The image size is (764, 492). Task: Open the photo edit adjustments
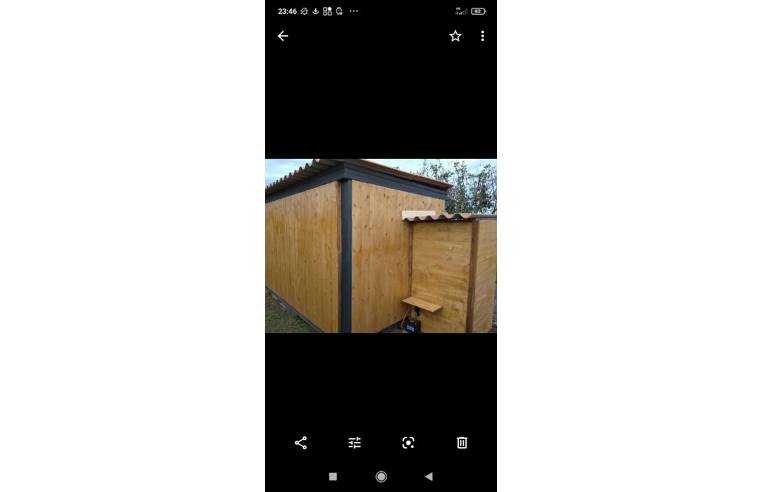(x=354, y=442)
